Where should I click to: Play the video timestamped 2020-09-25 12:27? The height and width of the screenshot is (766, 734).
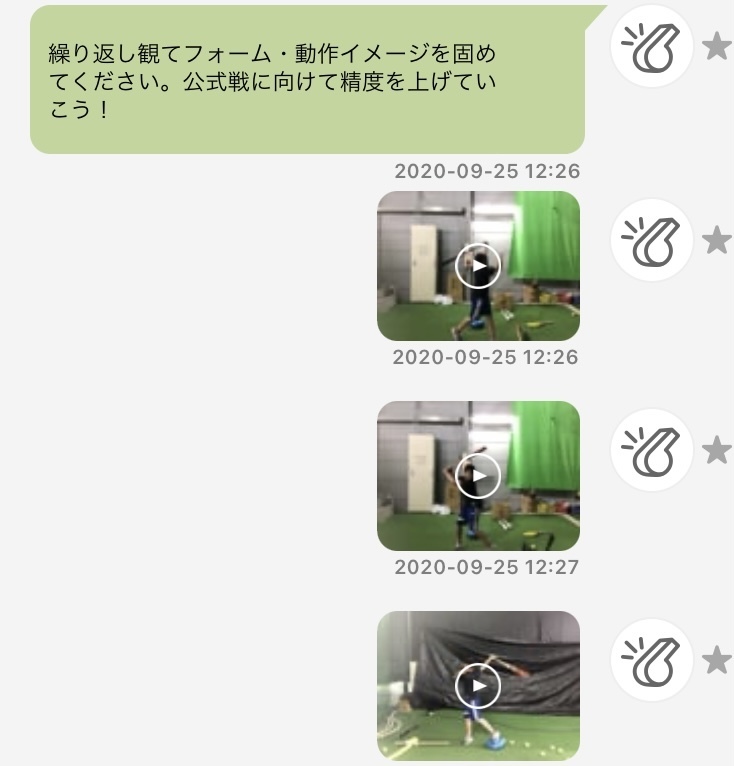pyautogui.click(x=478, y=476)
